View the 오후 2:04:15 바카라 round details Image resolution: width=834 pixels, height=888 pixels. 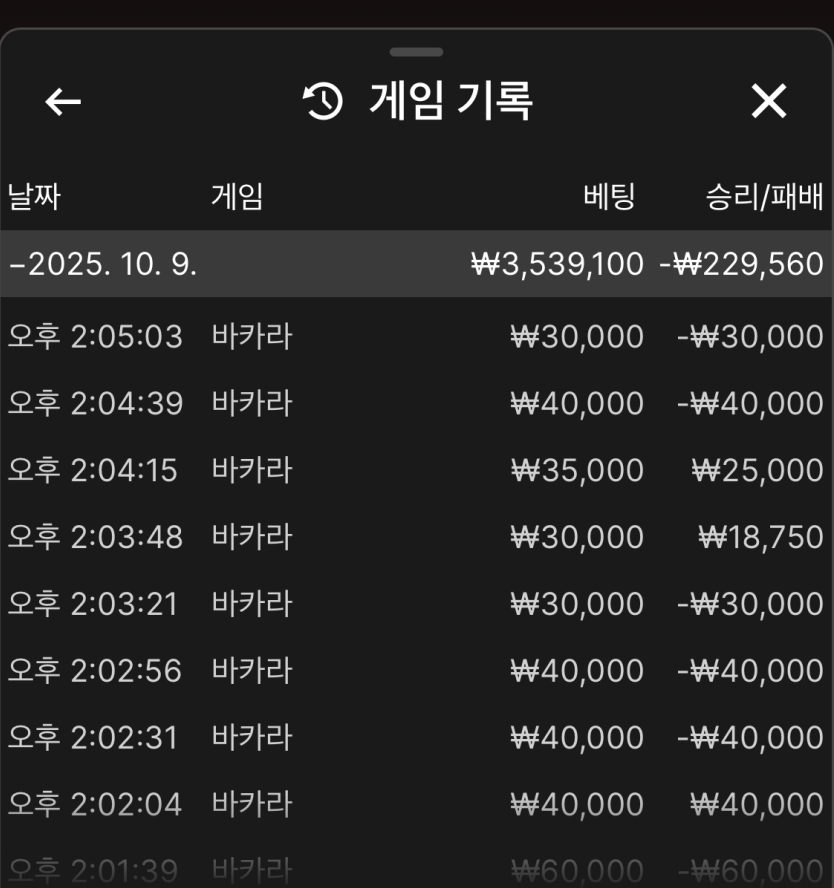pos(416,470)
